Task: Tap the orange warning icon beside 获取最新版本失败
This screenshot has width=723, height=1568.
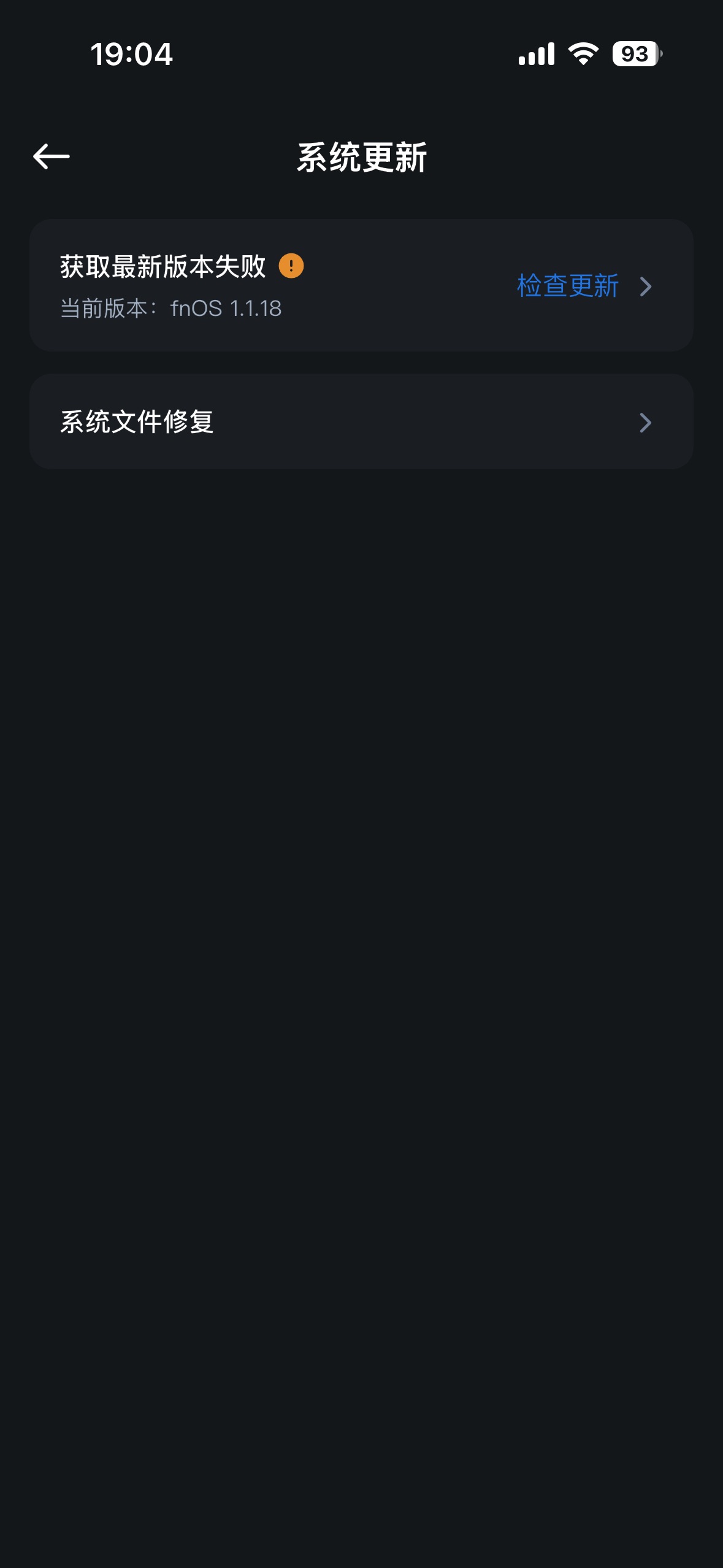Action: coord(291,266)
